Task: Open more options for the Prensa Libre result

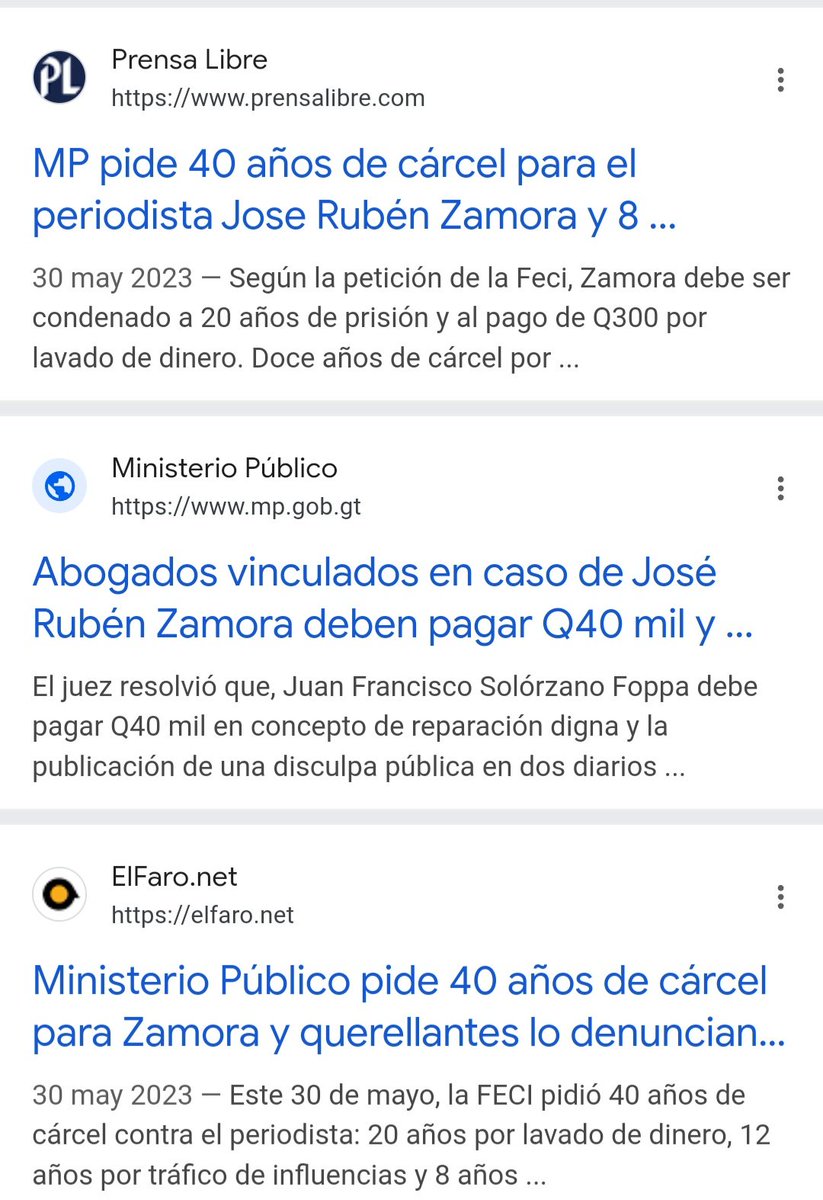Action: tap(780, 80)
